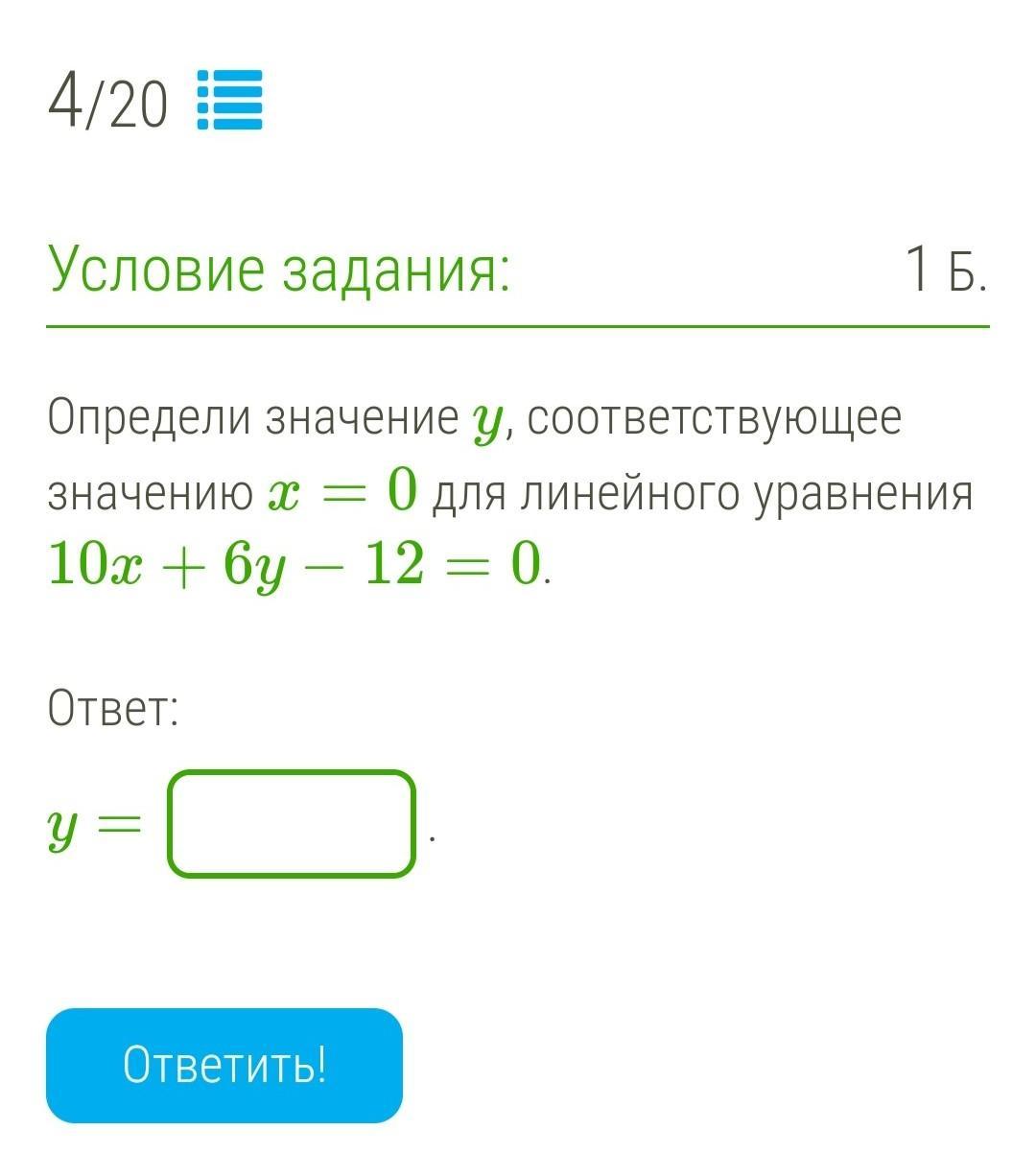Submit with the Ответить! button
1036x1153 pixels.
click(x=224, y=1066)
